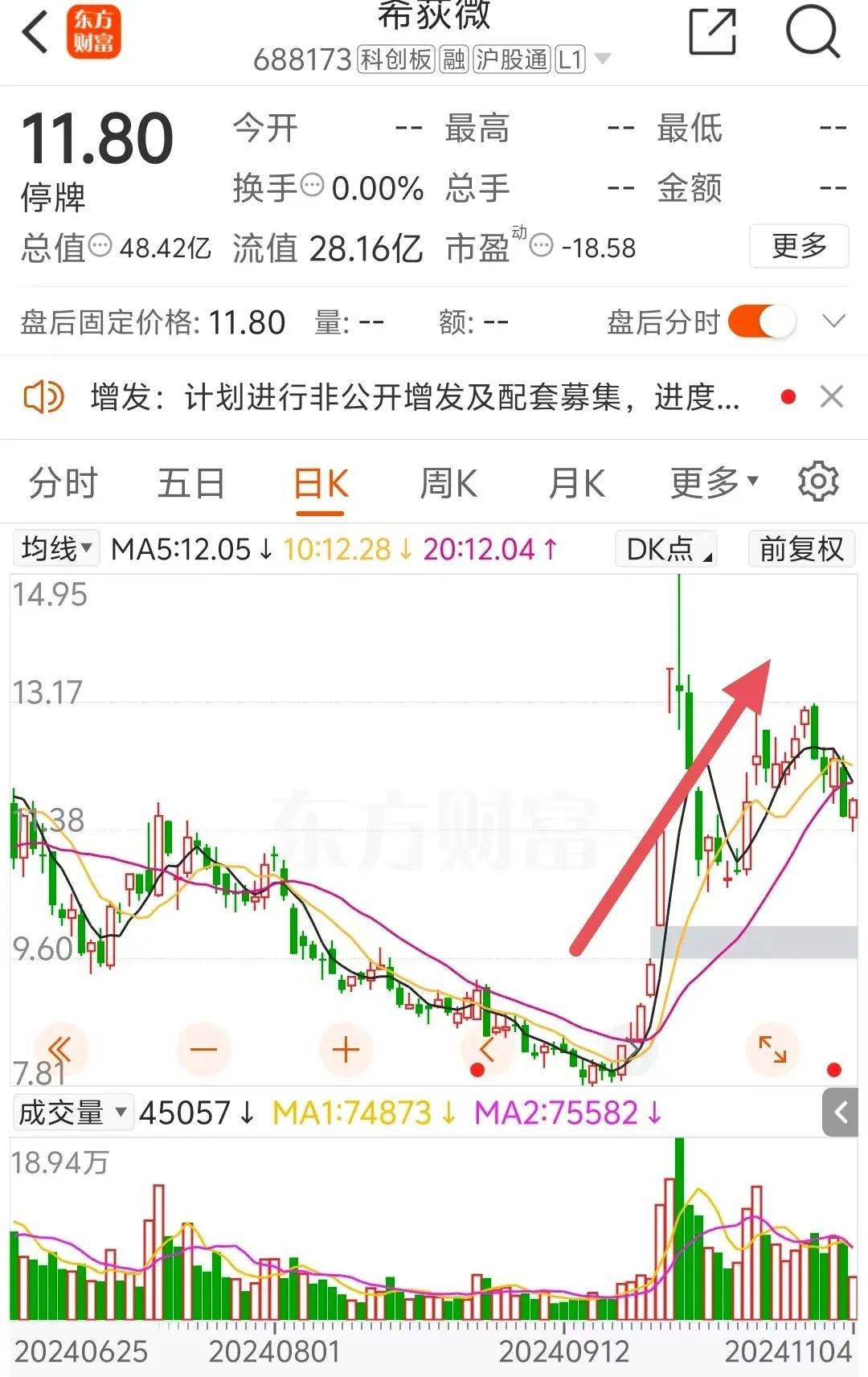This screenshot has height=1377, width=868.
Task: Switch to the 分时 chart tab
Action: (63, 484)
